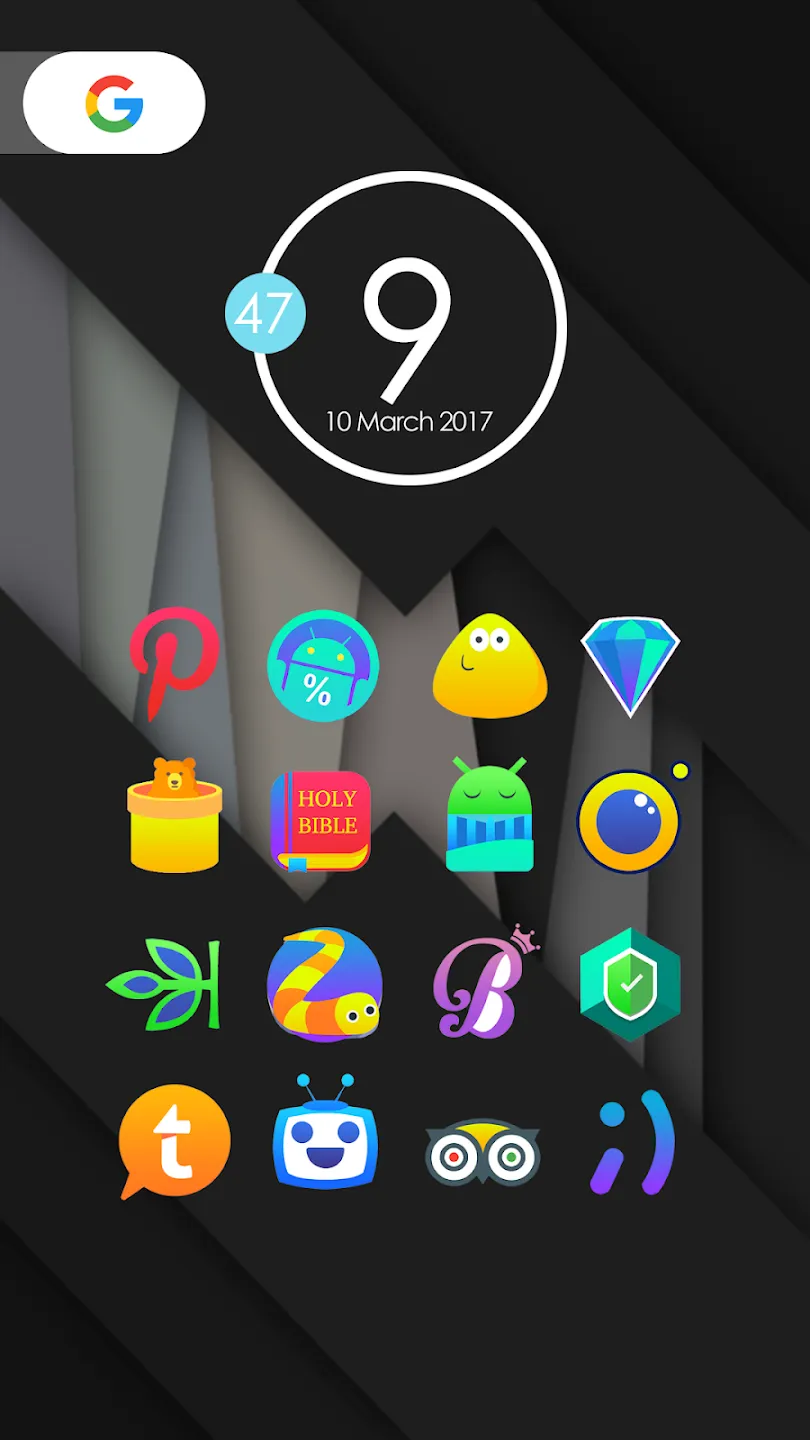Open the green shield security app
The image size is (810, 1440).
point(630,984)
